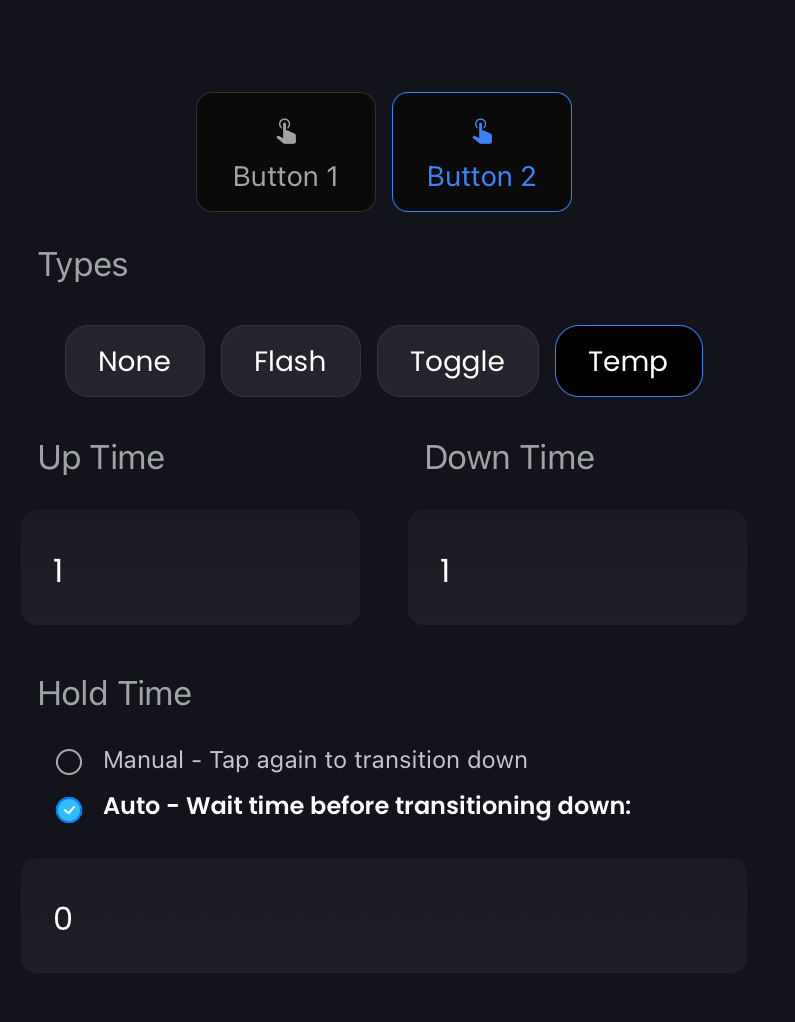Click the blue touch icon above Button 2
795x1022 pixels.
point(481,129)
